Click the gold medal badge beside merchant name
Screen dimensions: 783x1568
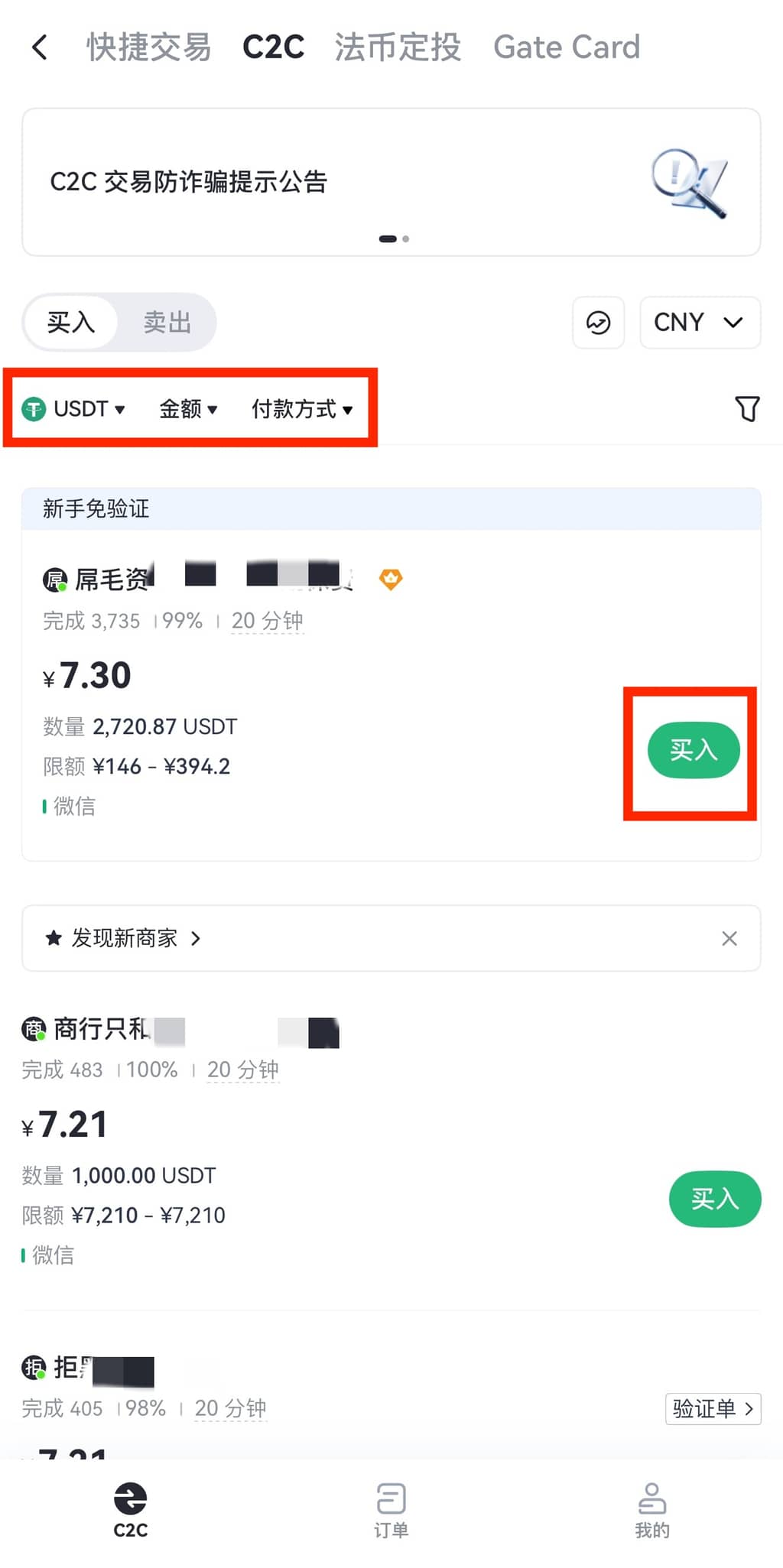[x=390, y=579]
